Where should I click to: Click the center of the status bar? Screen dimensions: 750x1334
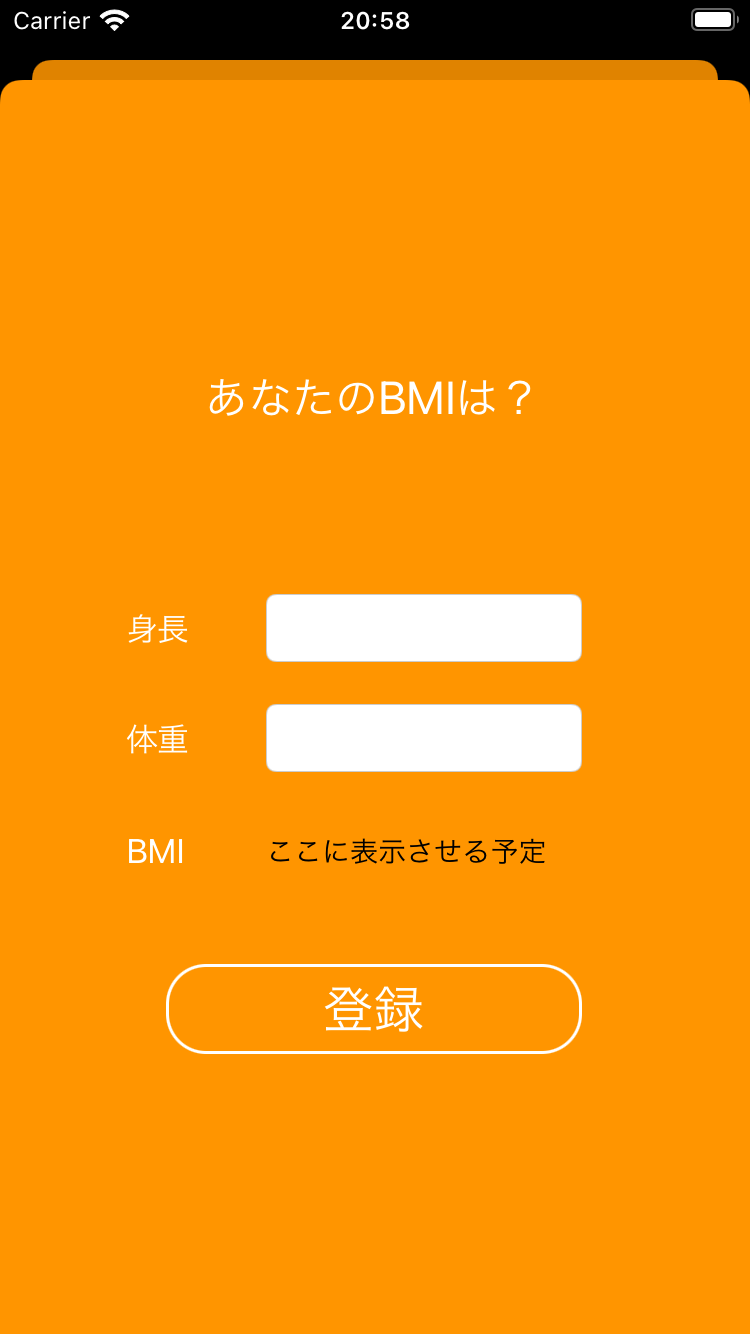[375, 19]
